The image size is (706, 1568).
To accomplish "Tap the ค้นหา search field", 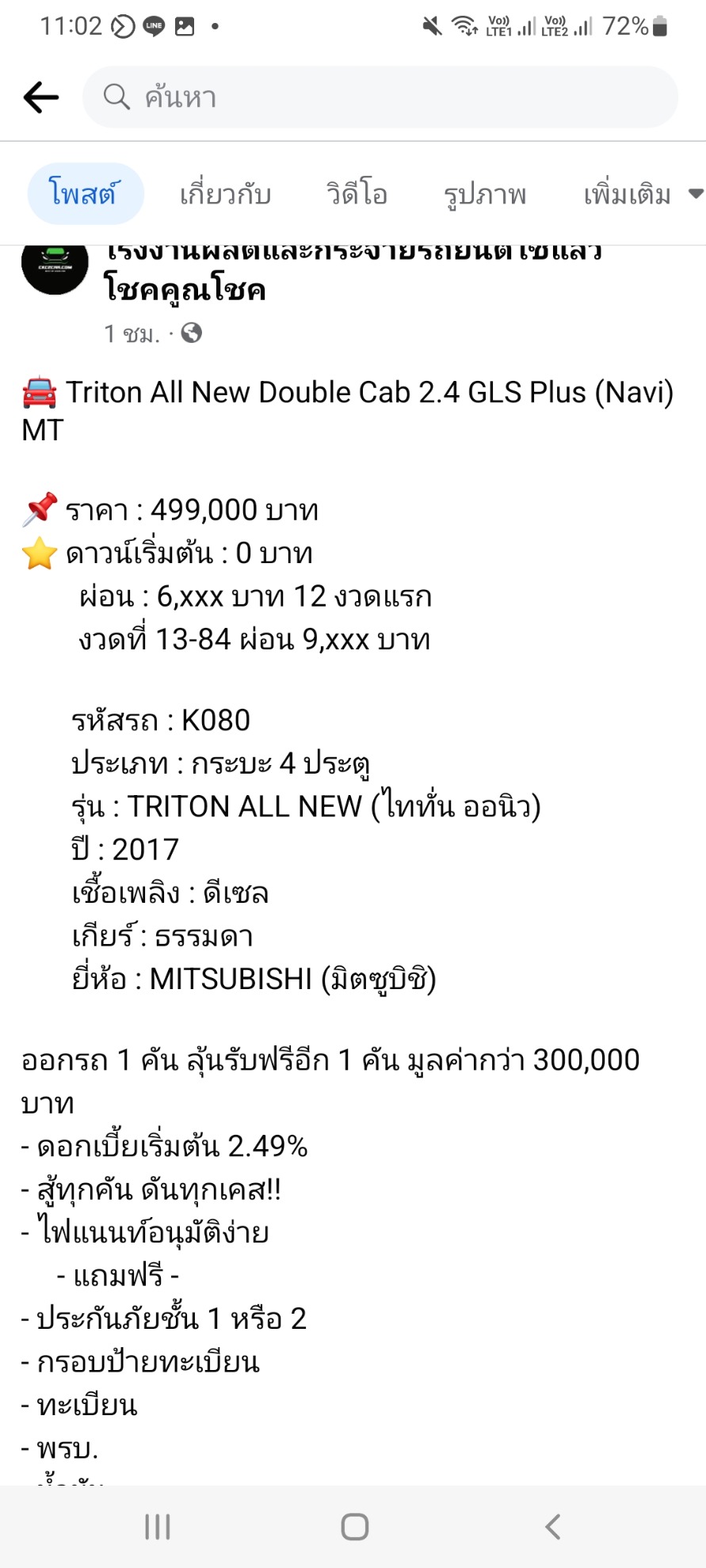I will (x=380, y=97).
